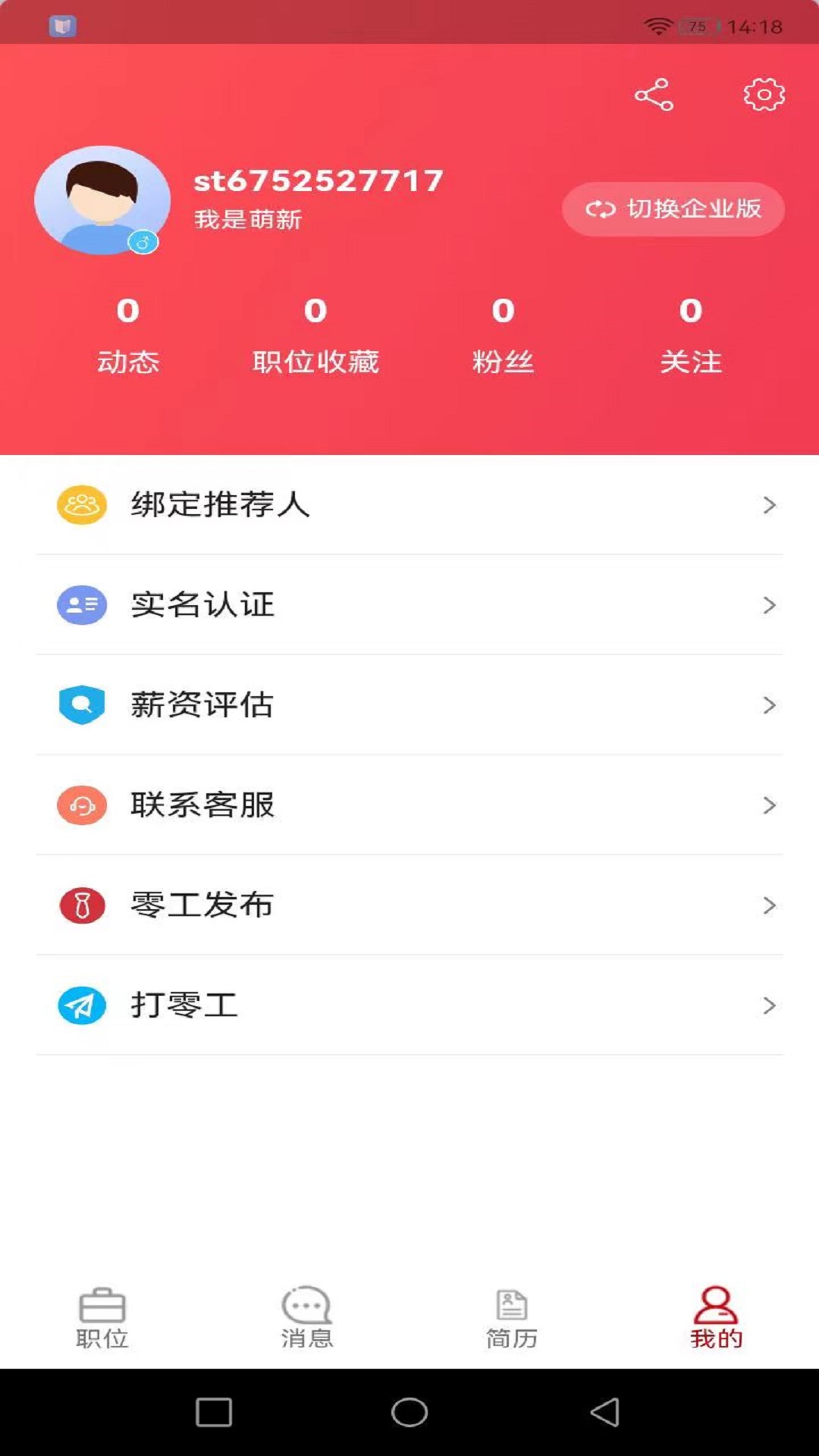Select the 实名认证 ID verification icon

click(81, 604)
